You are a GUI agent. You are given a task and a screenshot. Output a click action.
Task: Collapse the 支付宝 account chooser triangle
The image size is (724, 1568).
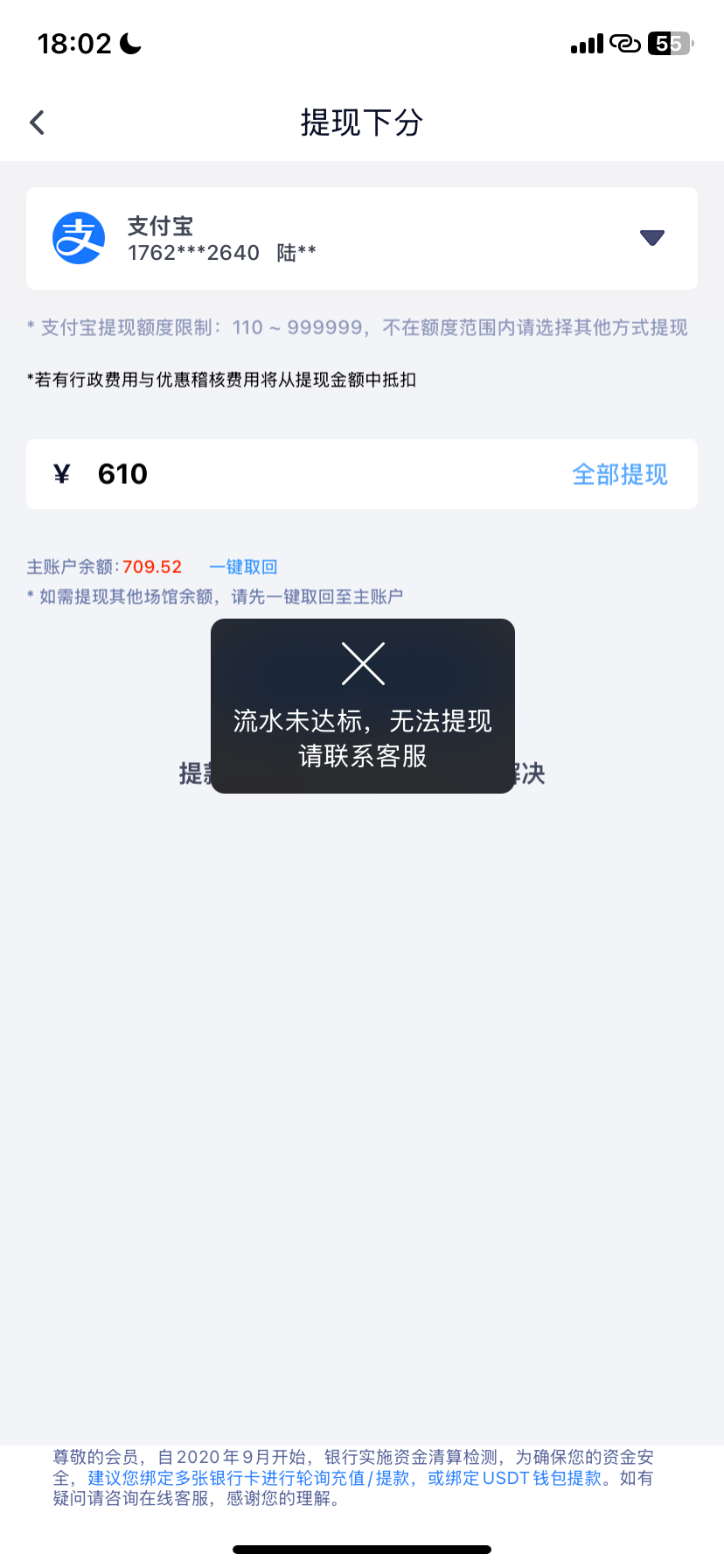pyautogui.click(x=652, y=237)
